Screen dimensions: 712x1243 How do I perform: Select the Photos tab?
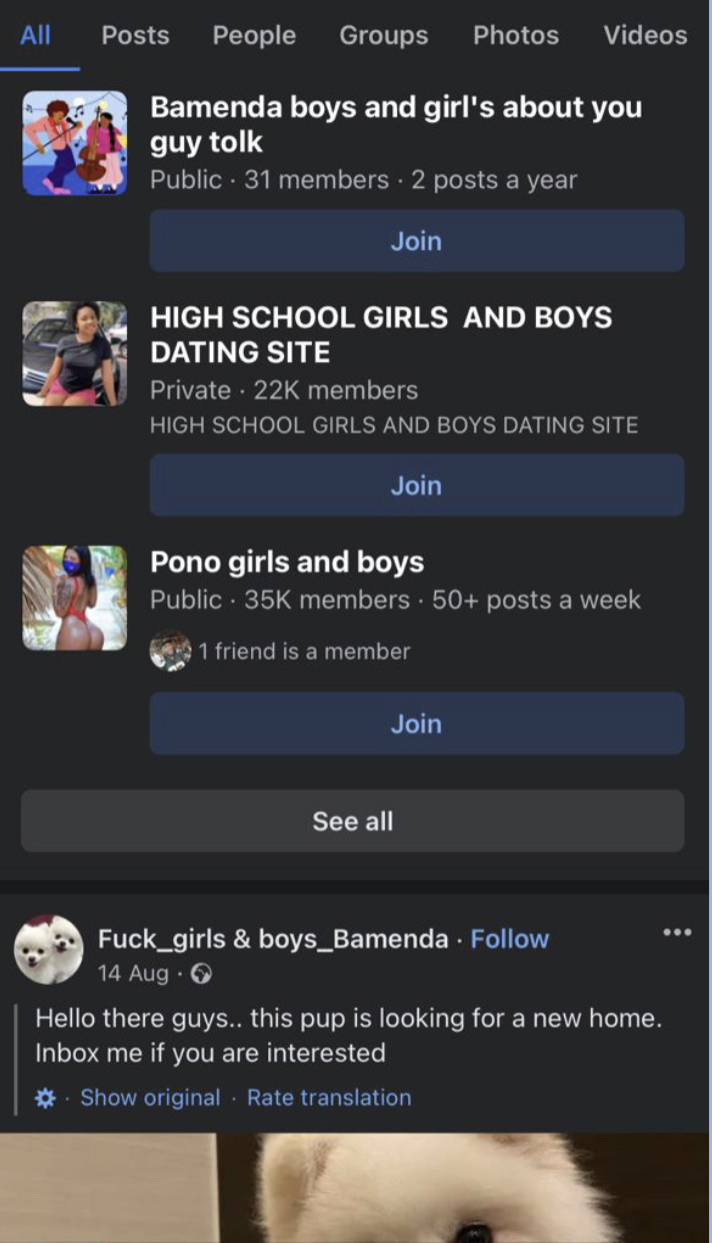516,36
